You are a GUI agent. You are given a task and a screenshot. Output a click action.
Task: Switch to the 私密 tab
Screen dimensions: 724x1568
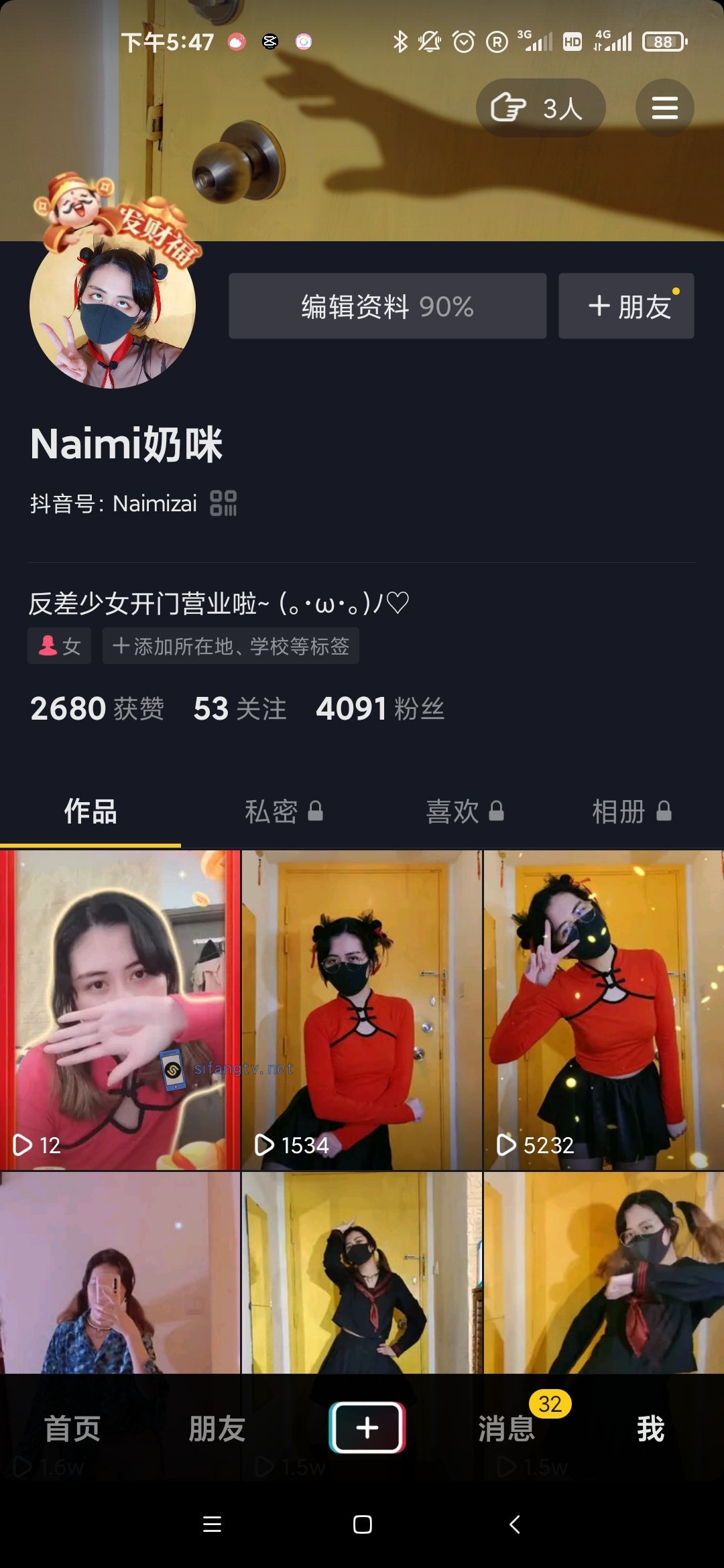[283, 811]
